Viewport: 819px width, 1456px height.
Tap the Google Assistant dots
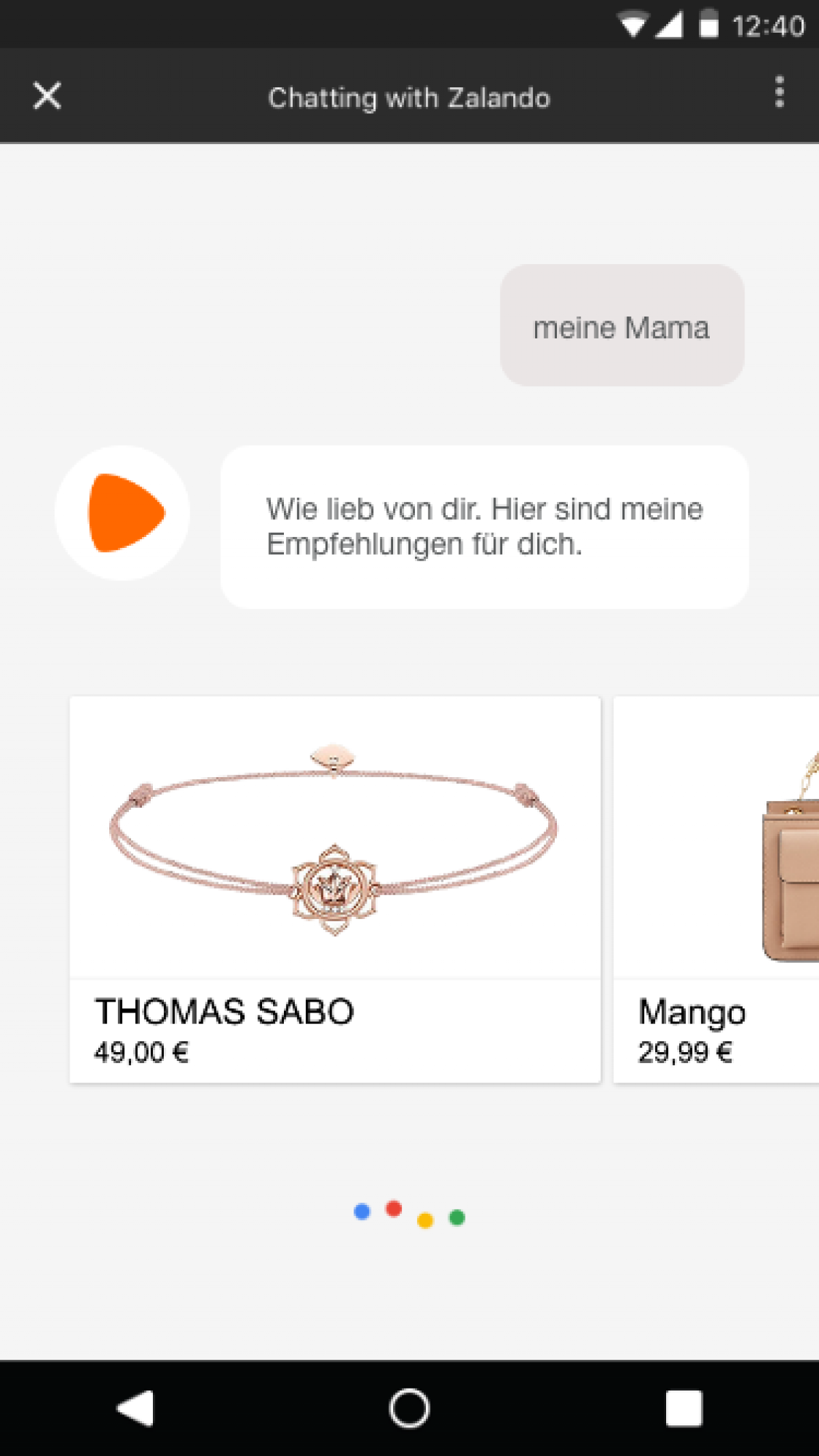click(409, 1214)
